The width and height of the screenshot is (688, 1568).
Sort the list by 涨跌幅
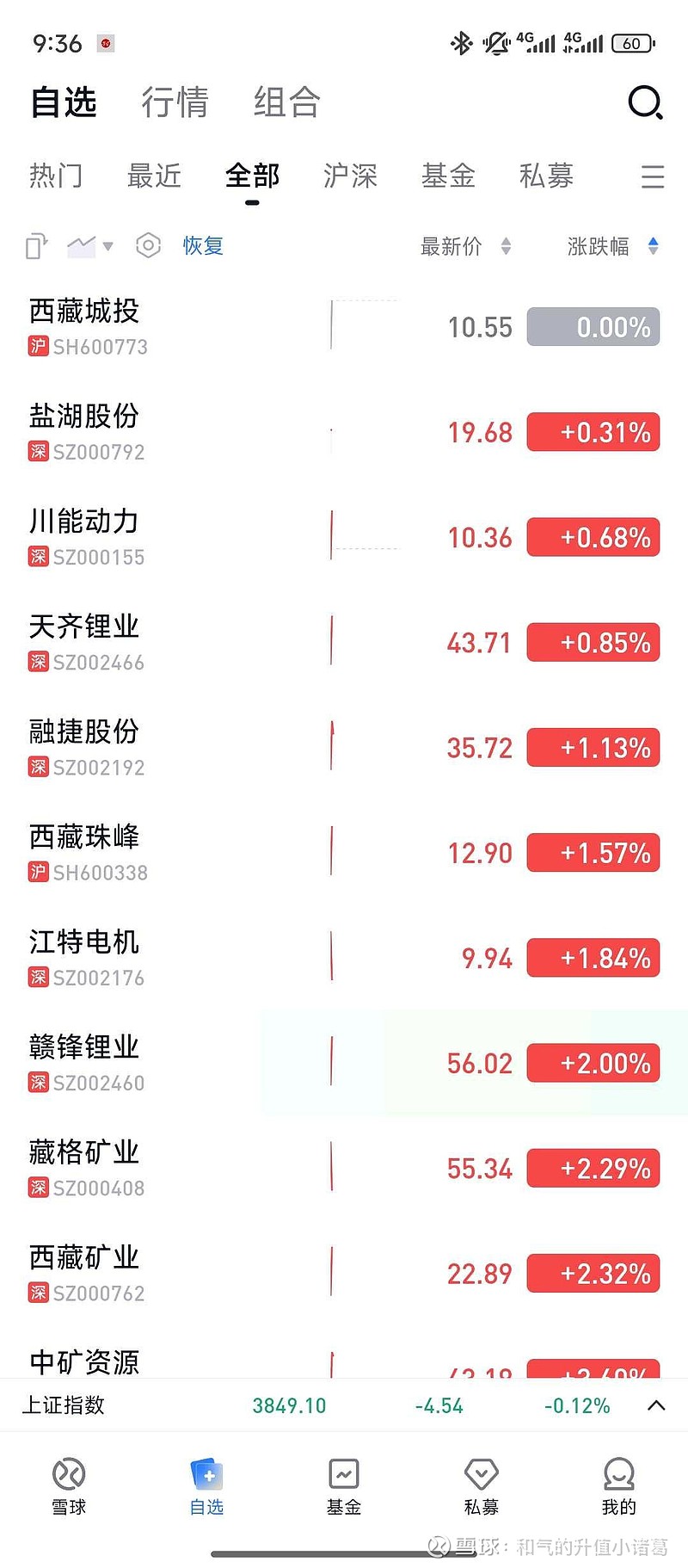612,247
